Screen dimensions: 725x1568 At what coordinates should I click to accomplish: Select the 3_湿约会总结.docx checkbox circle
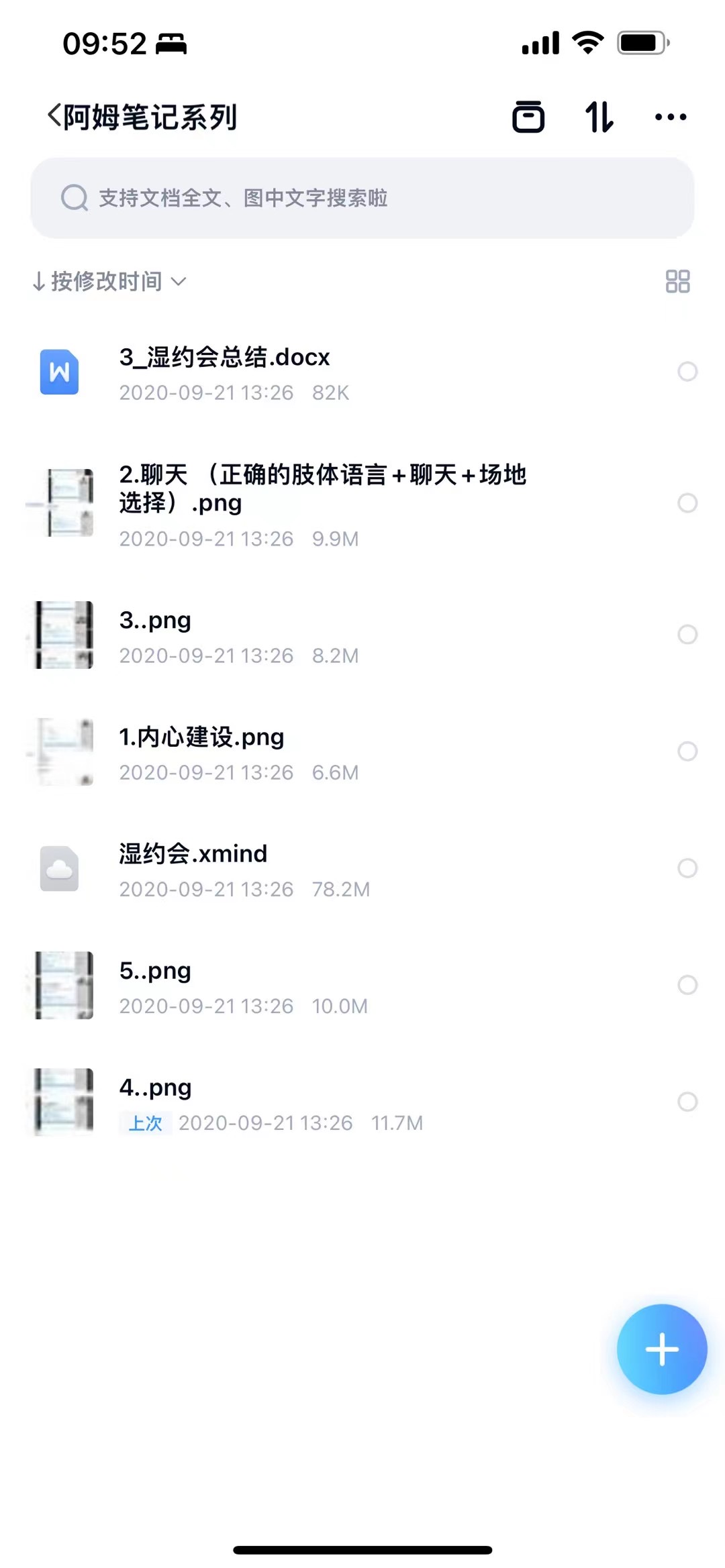(x=687, y=371)
